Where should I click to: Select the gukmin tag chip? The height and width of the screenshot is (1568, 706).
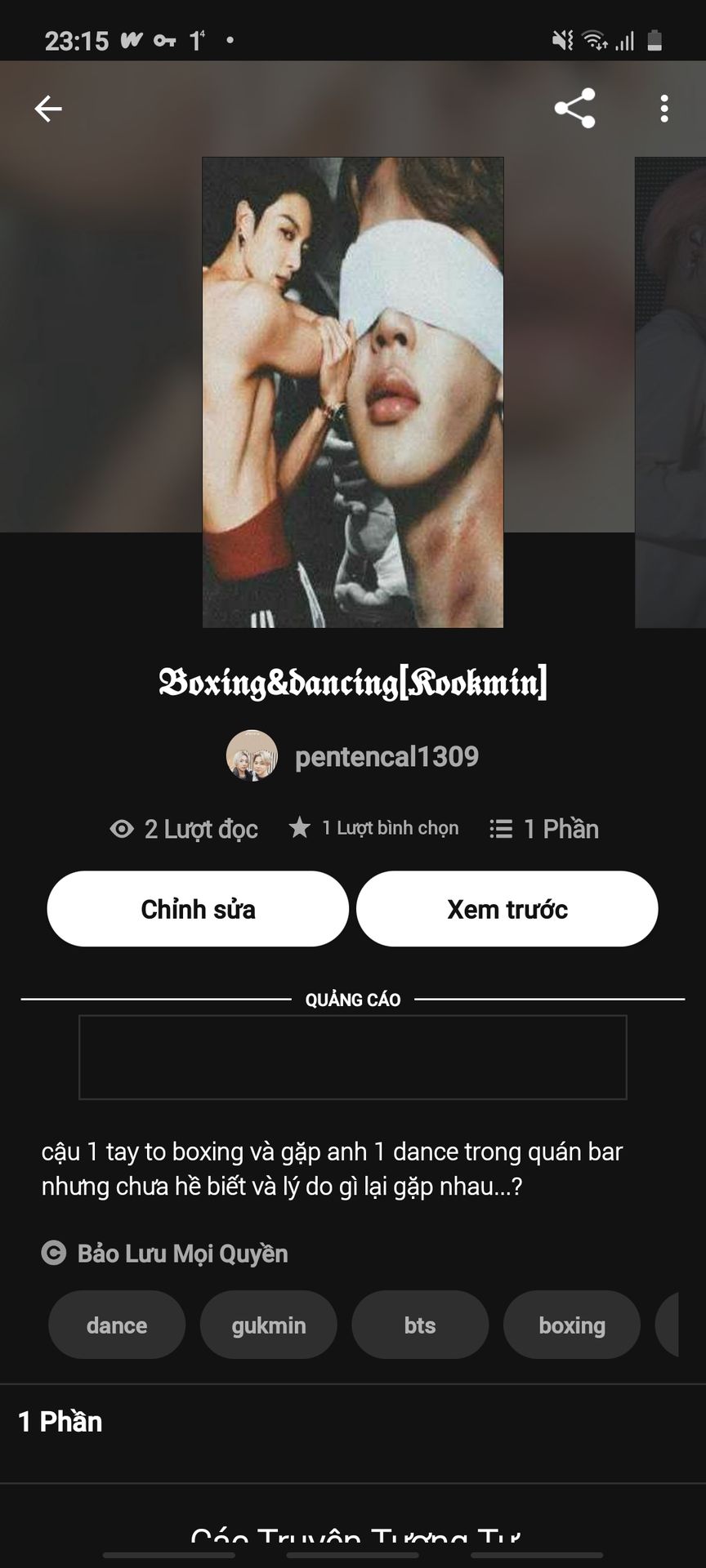click(268, 1325)
